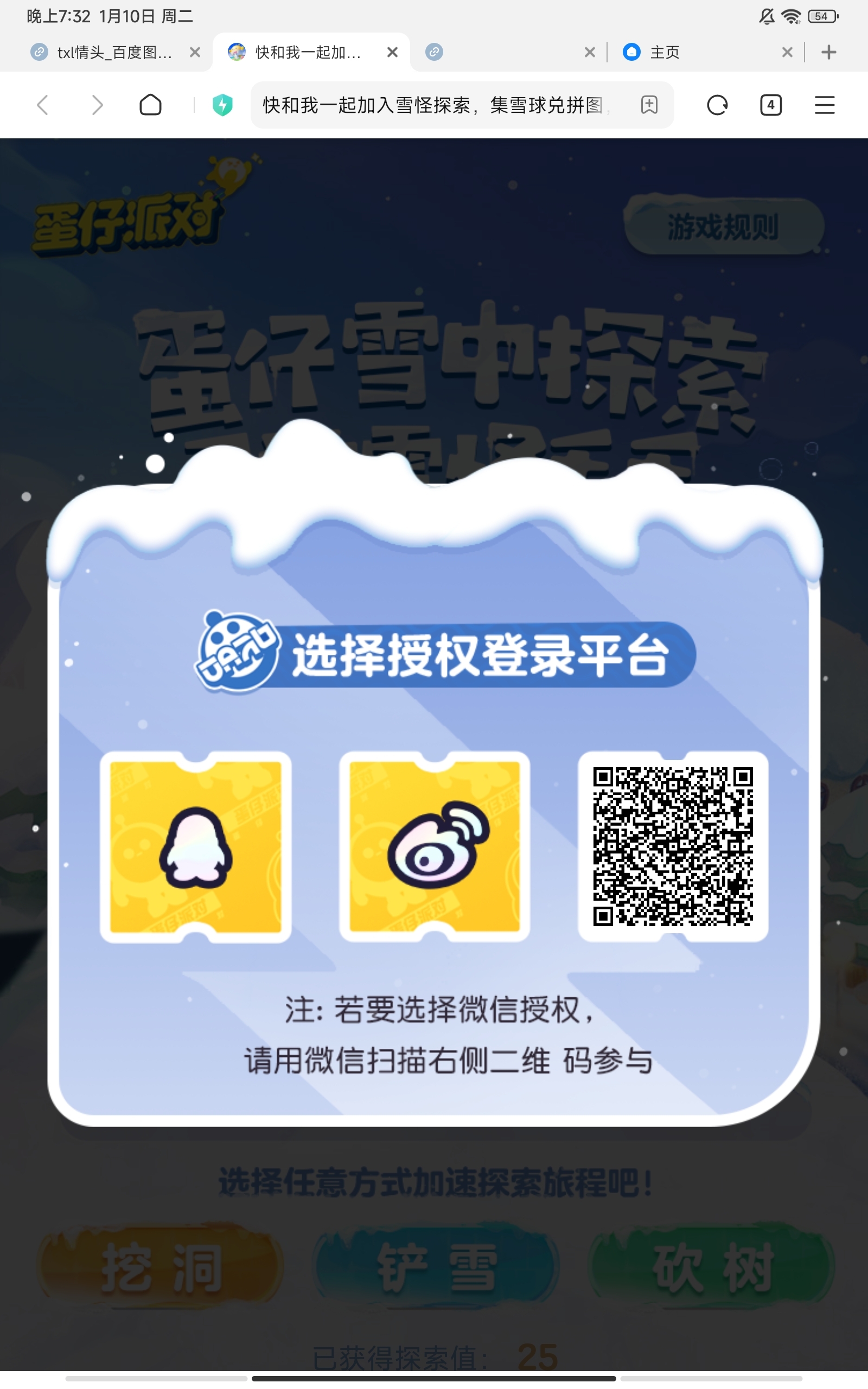The height and width of the screenshot is (1389, 868).
Task: Close the txl情头 browser tab
Action: click(195, 52)
